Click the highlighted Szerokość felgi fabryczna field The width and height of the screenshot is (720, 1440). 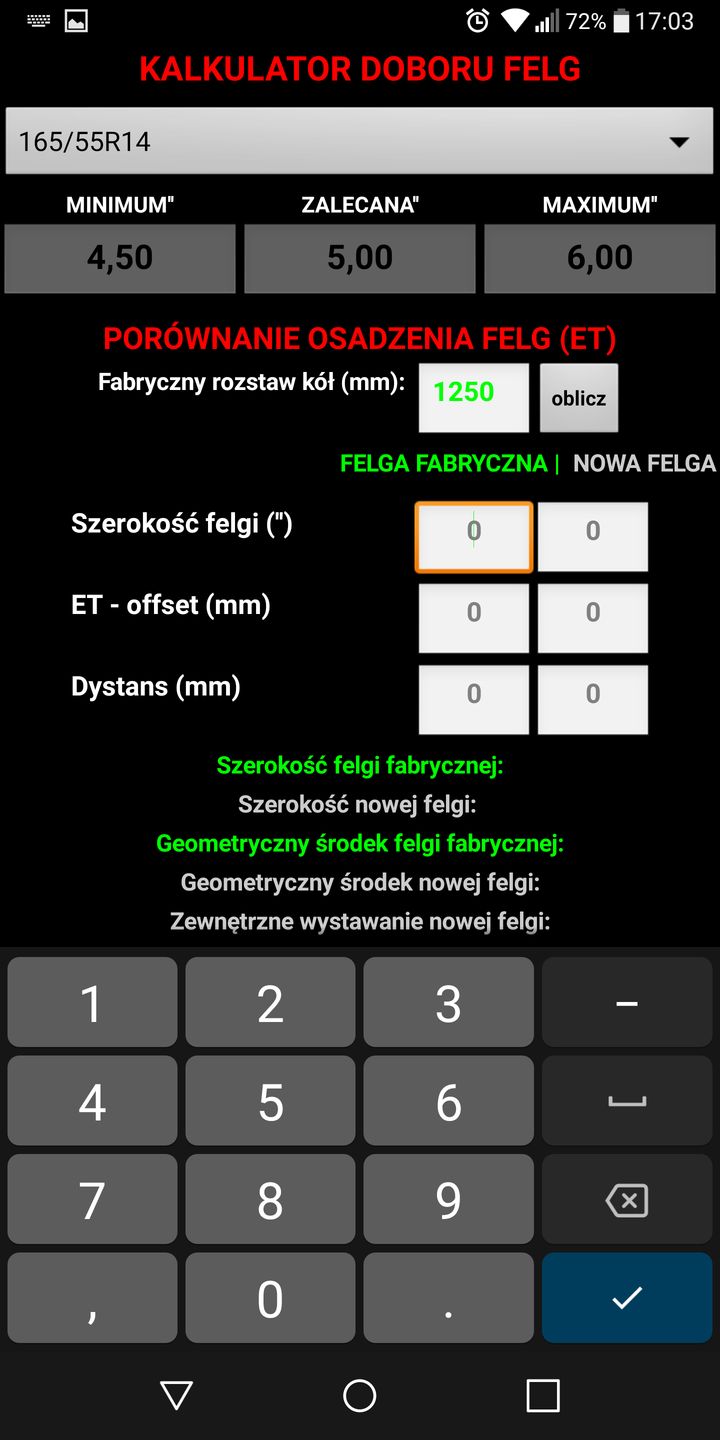(473, 536)
